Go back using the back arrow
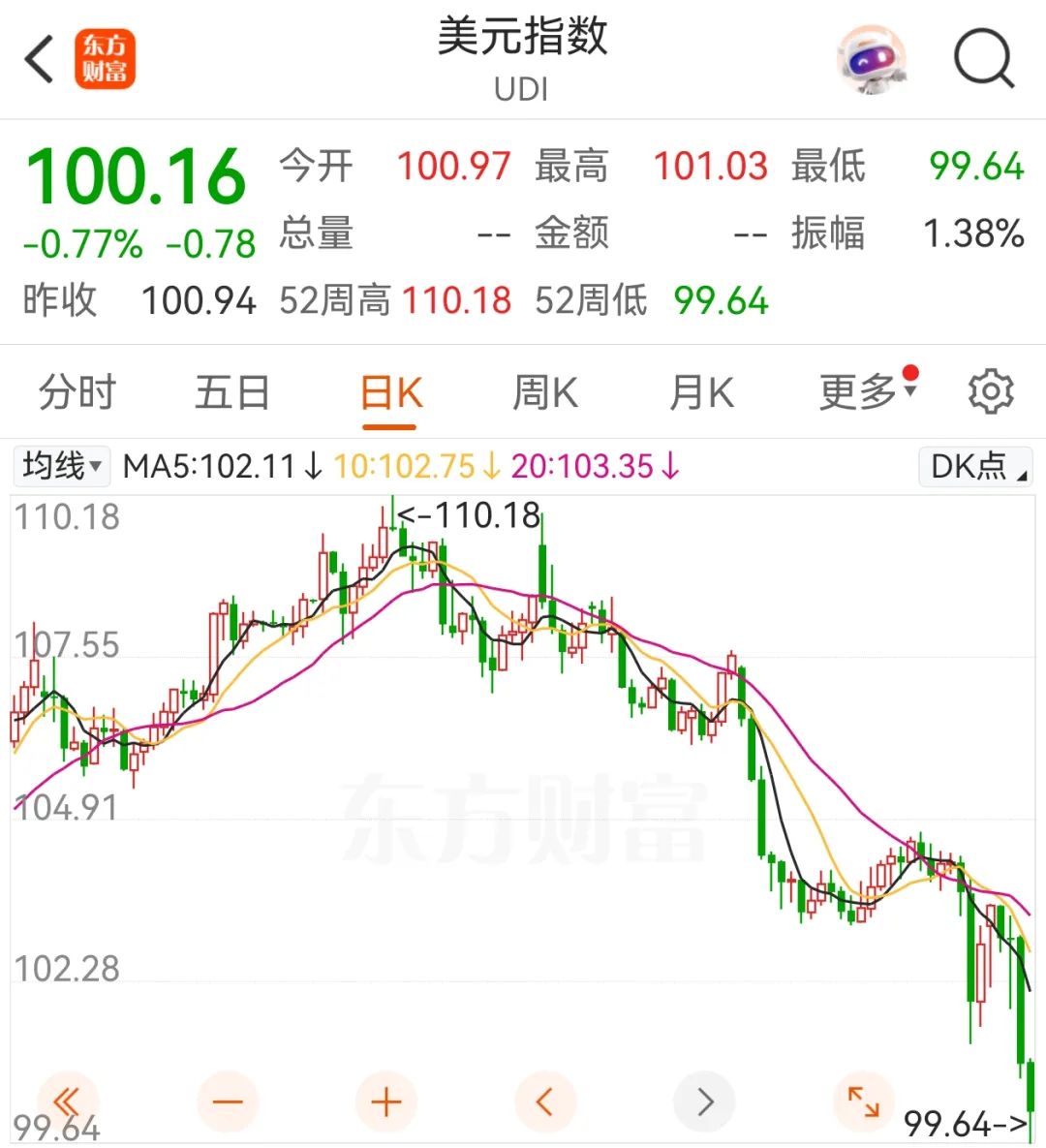The image size is (1046, 1148). 40,60
